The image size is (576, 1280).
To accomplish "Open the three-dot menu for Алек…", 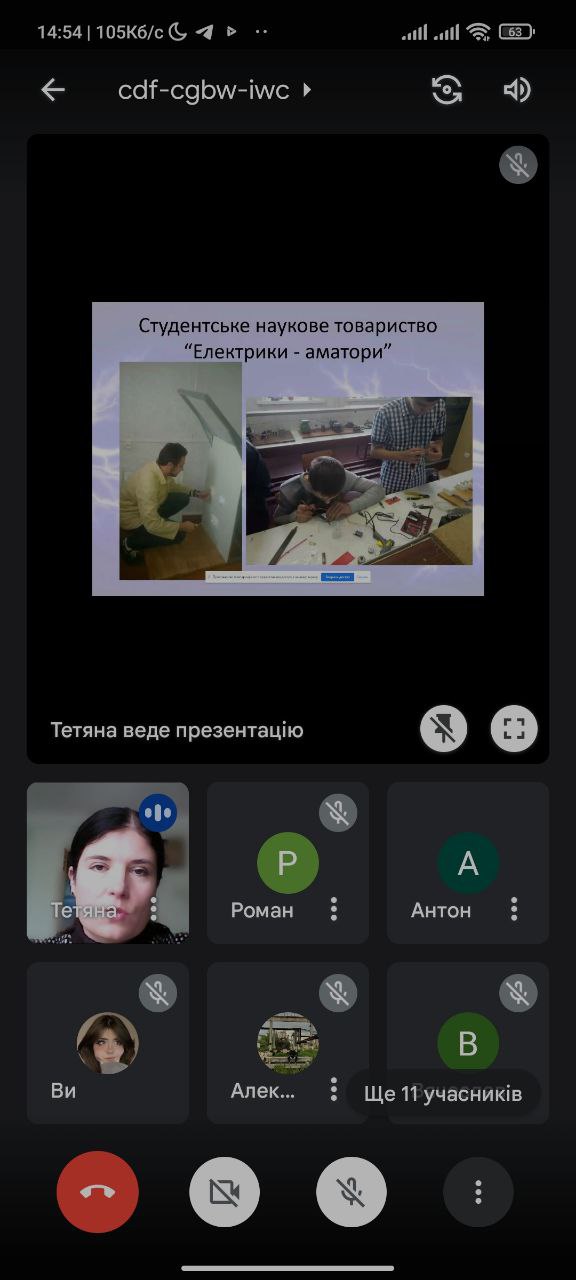I will click(x=334, y=1089).
